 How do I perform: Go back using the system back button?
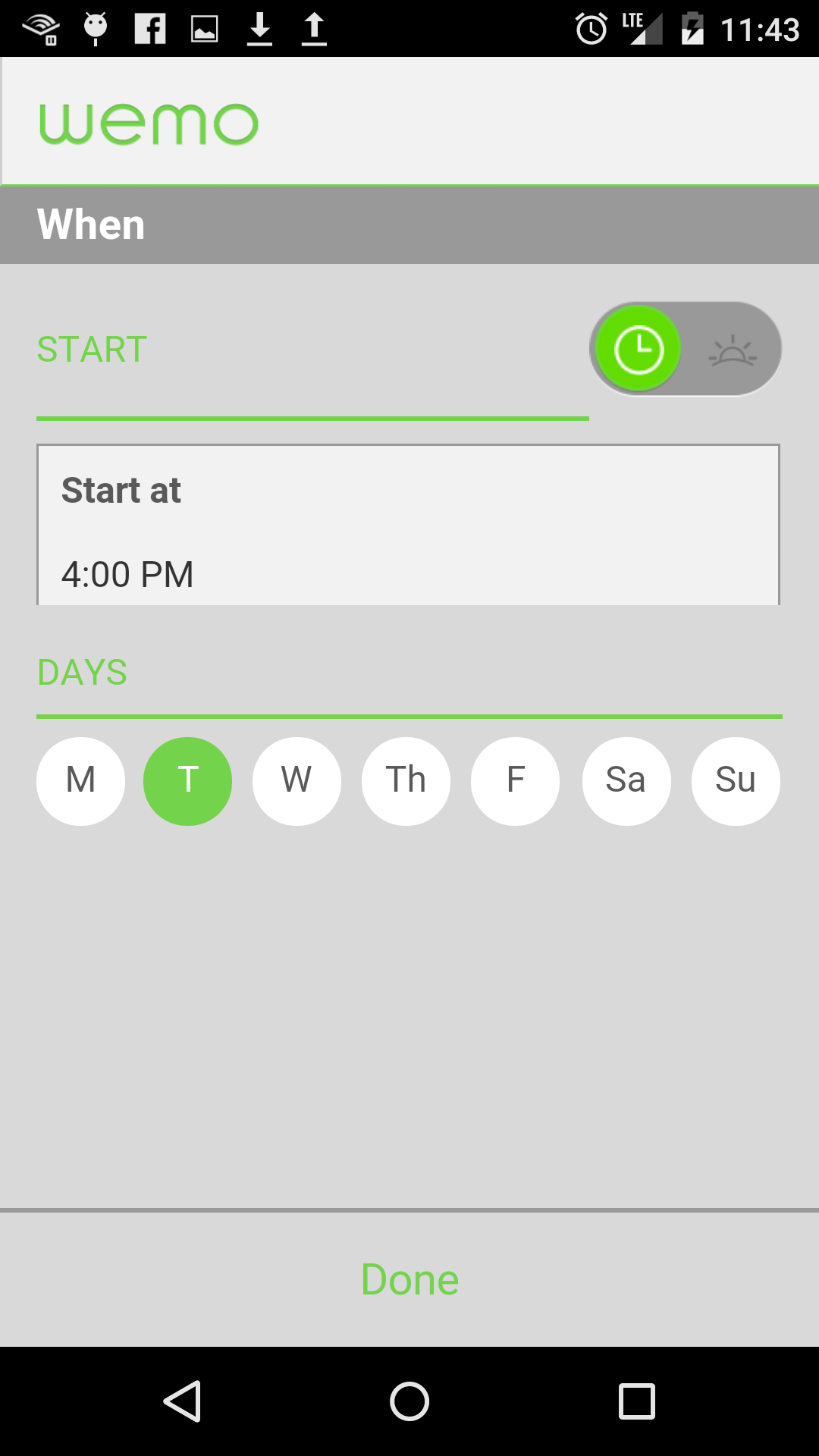[182, 1401]
